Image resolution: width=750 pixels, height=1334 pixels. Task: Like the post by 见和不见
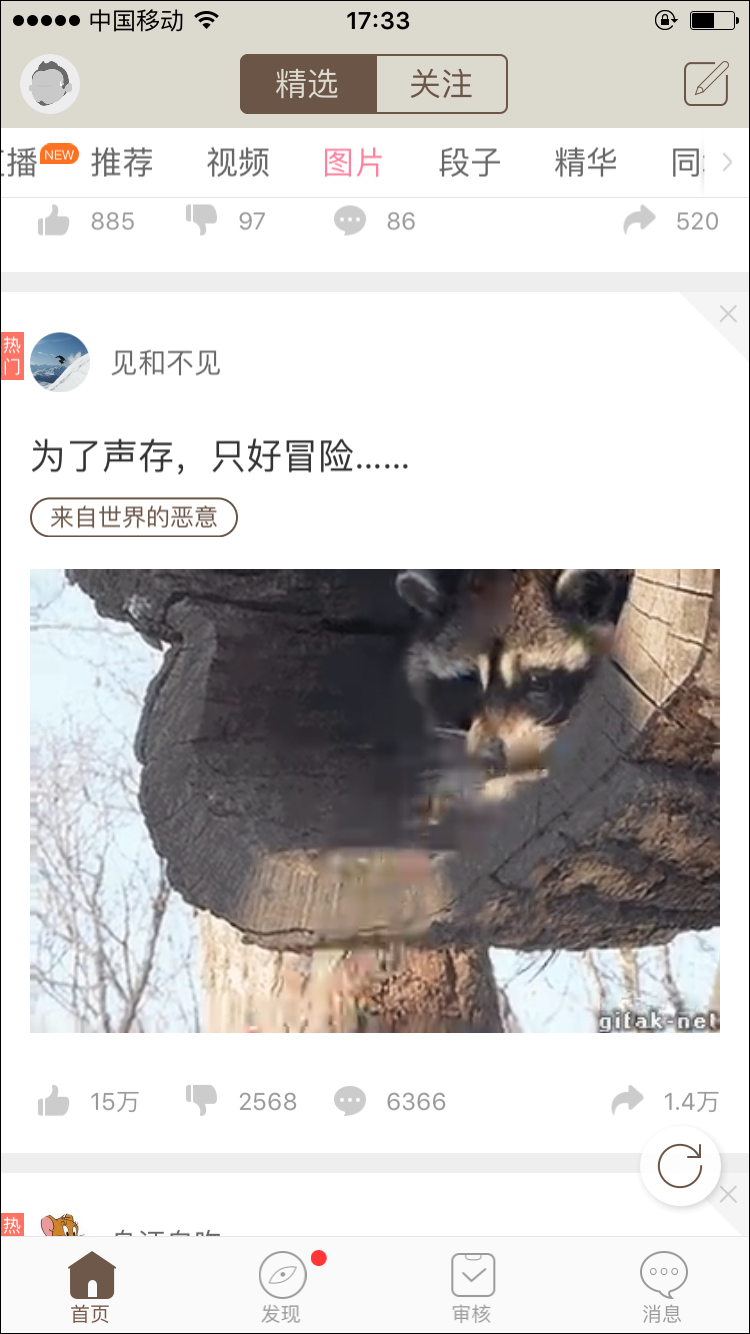(55, 1102)
